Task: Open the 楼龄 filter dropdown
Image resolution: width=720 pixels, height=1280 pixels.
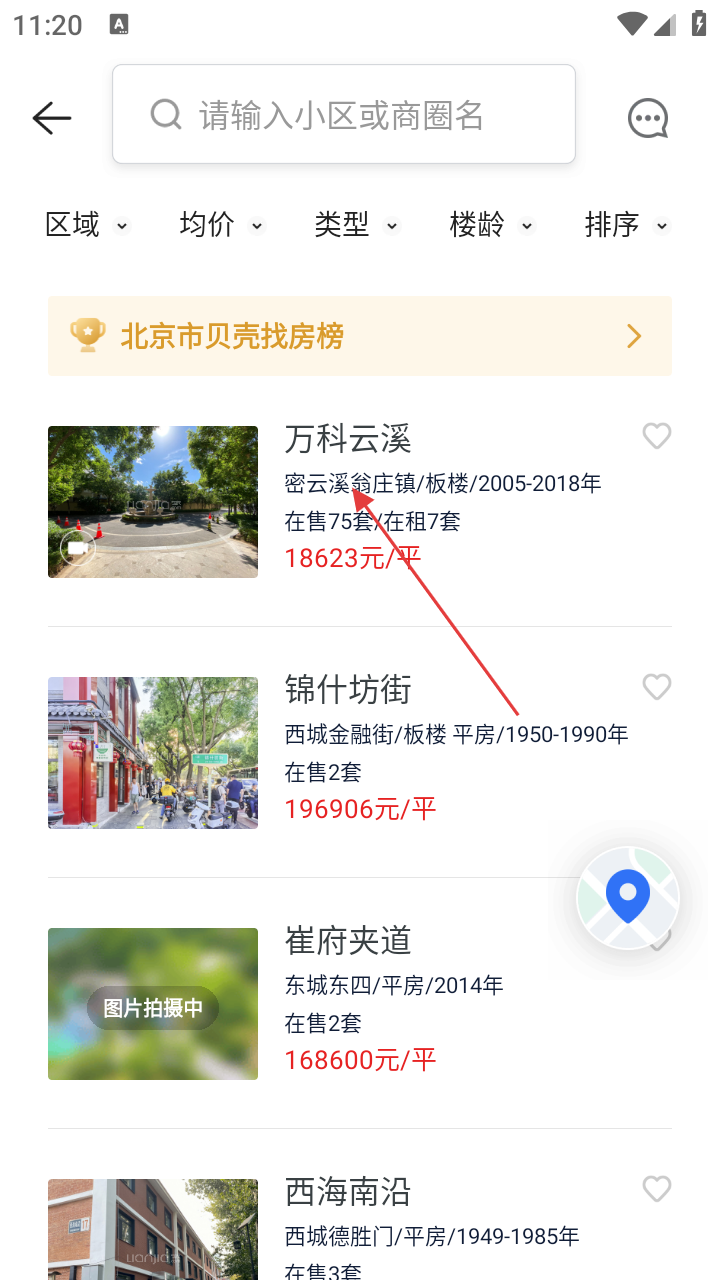Action: [x=491, y=225]
